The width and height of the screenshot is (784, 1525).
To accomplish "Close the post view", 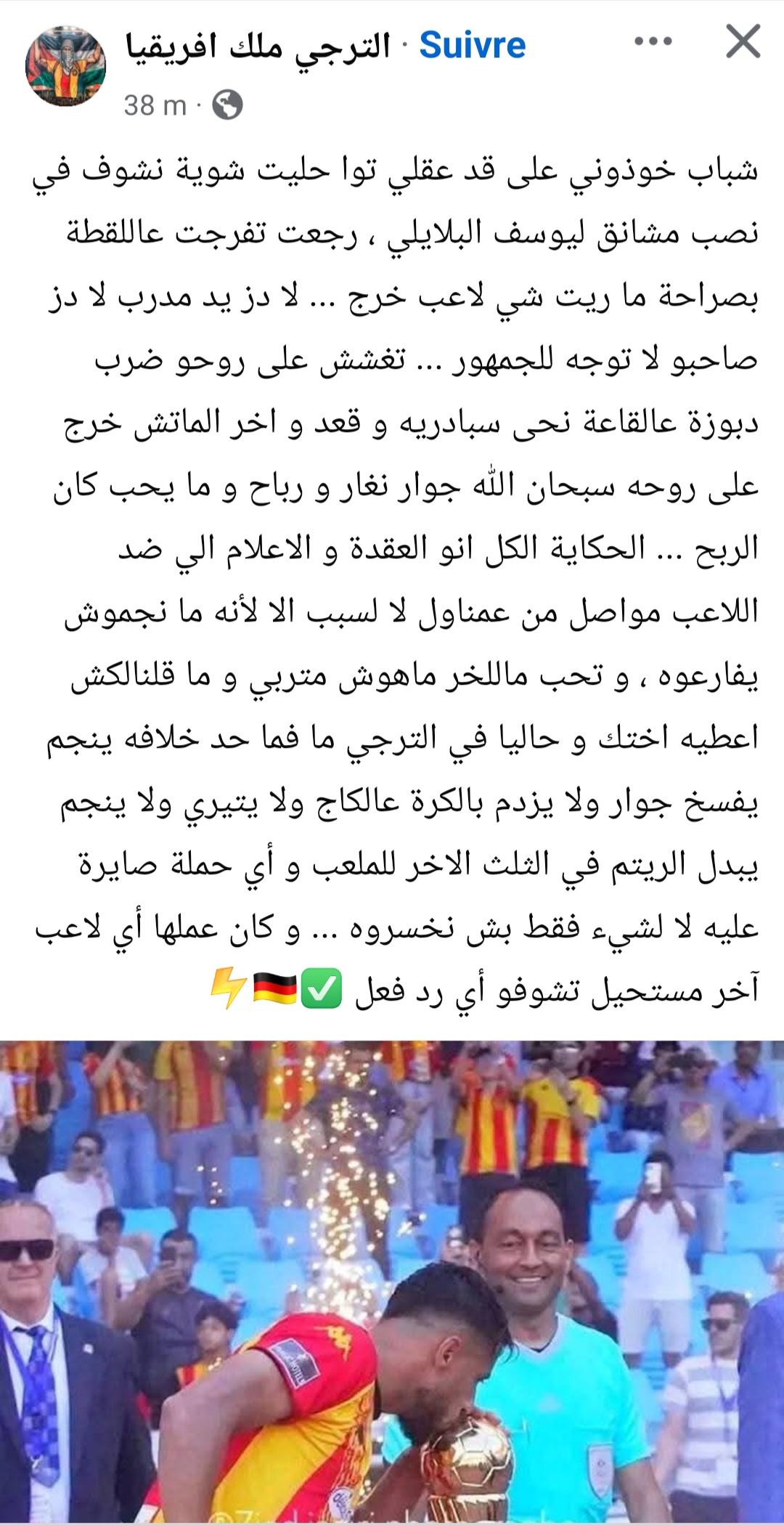I will 743,44.
